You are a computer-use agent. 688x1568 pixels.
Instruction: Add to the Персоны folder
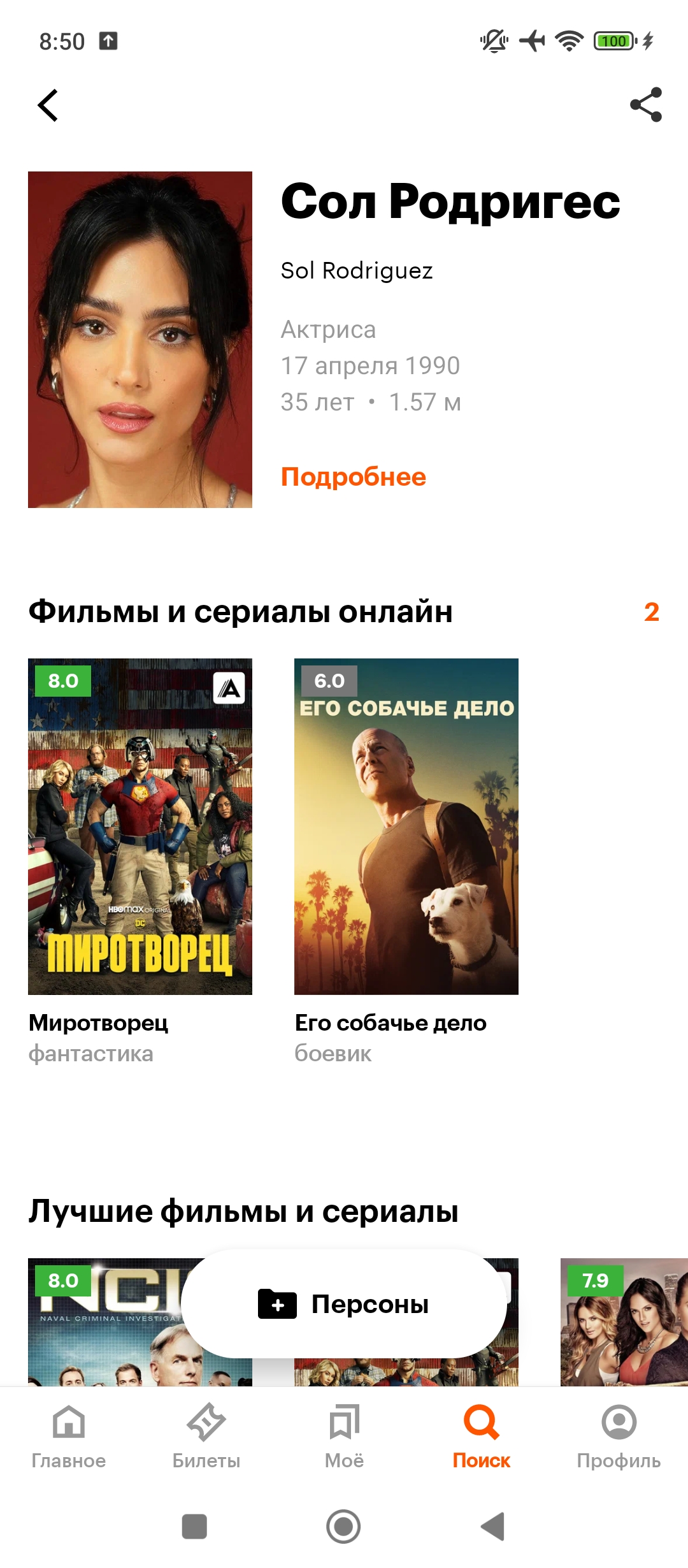point(344,1304)
